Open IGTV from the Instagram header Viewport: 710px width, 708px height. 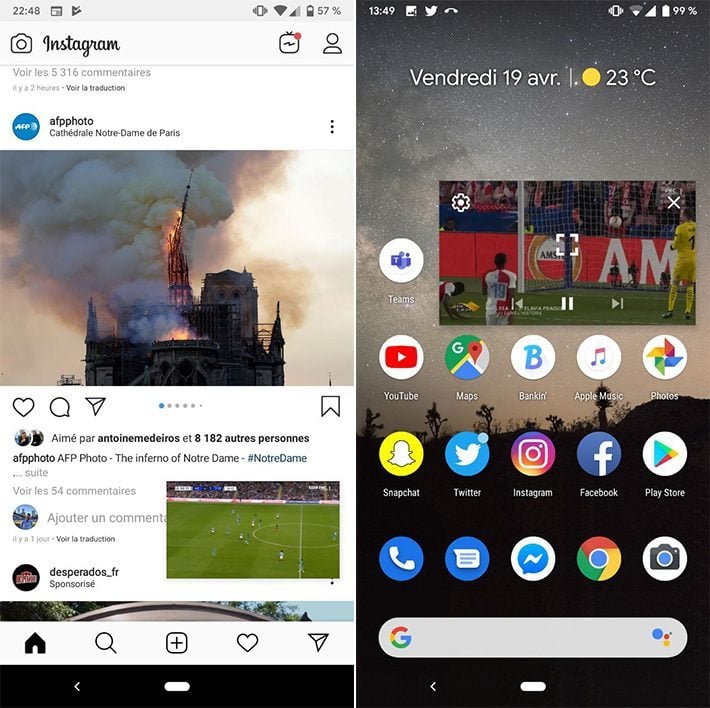pyautogui.click(x=288, y=44)
